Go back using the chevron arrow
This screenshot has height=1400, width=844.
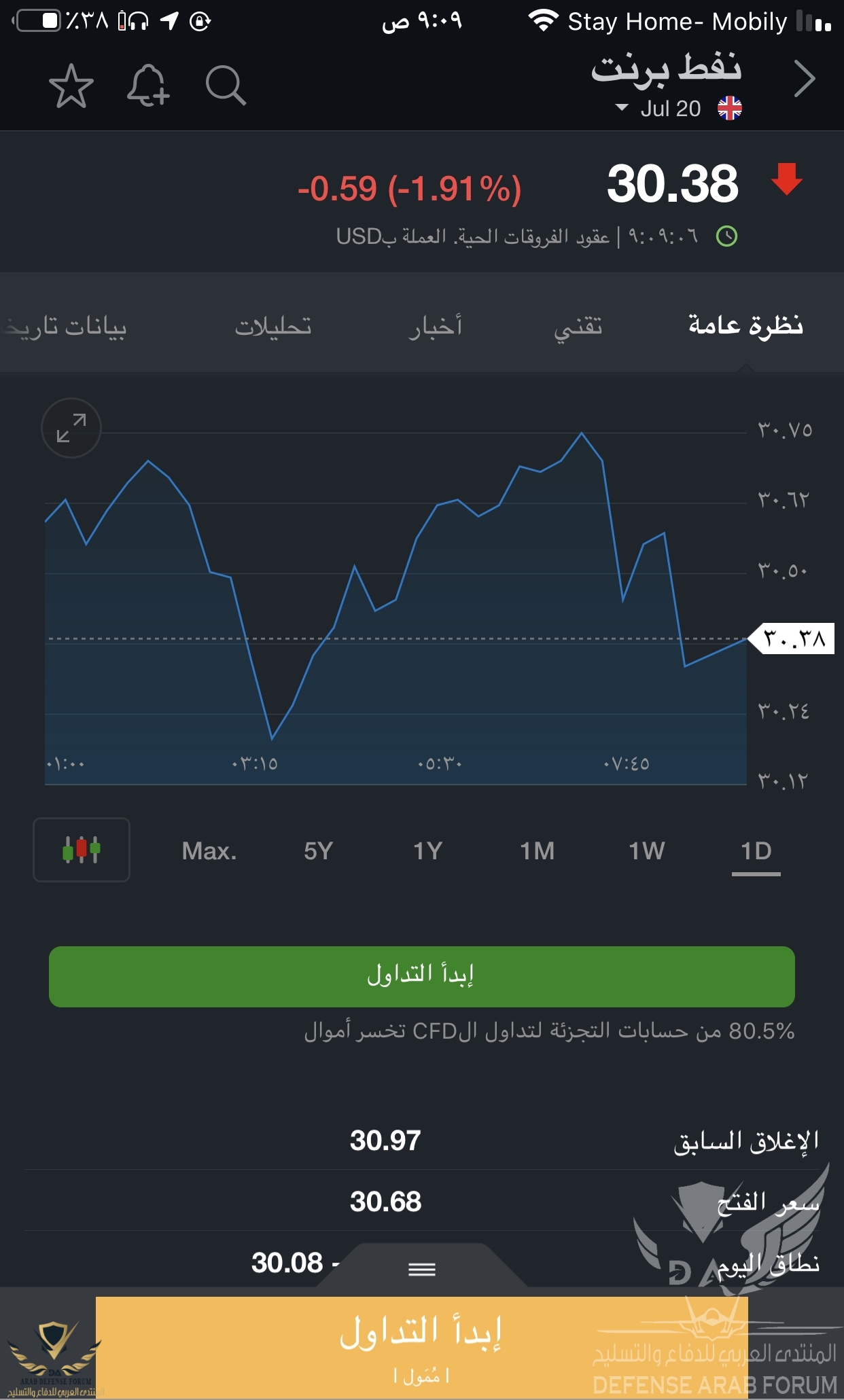pyautogui.click(x=804, y=79)
